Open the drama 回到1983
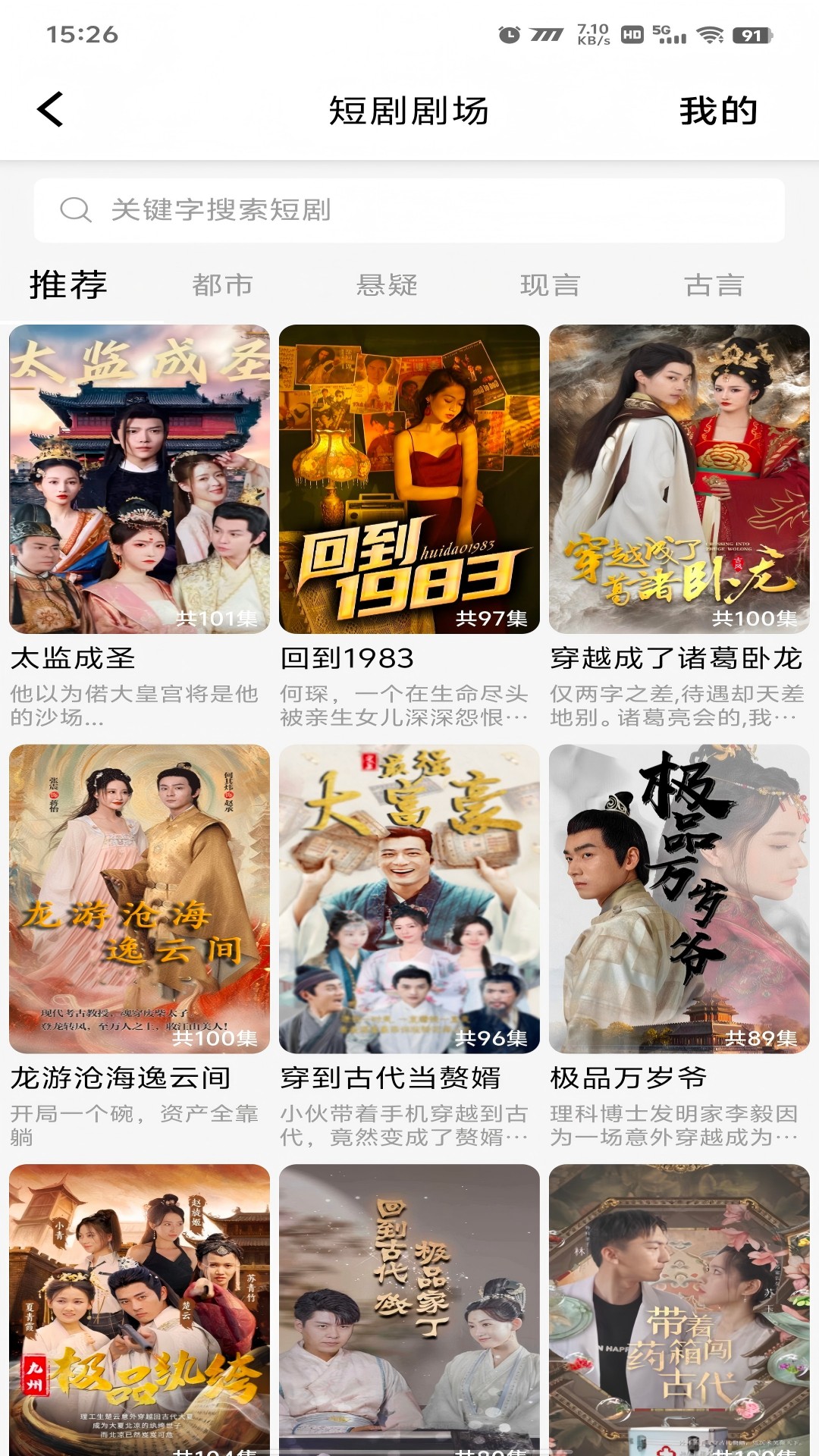Image resolution: width=819 pixels, height=1456 pixels. point(409,479)
